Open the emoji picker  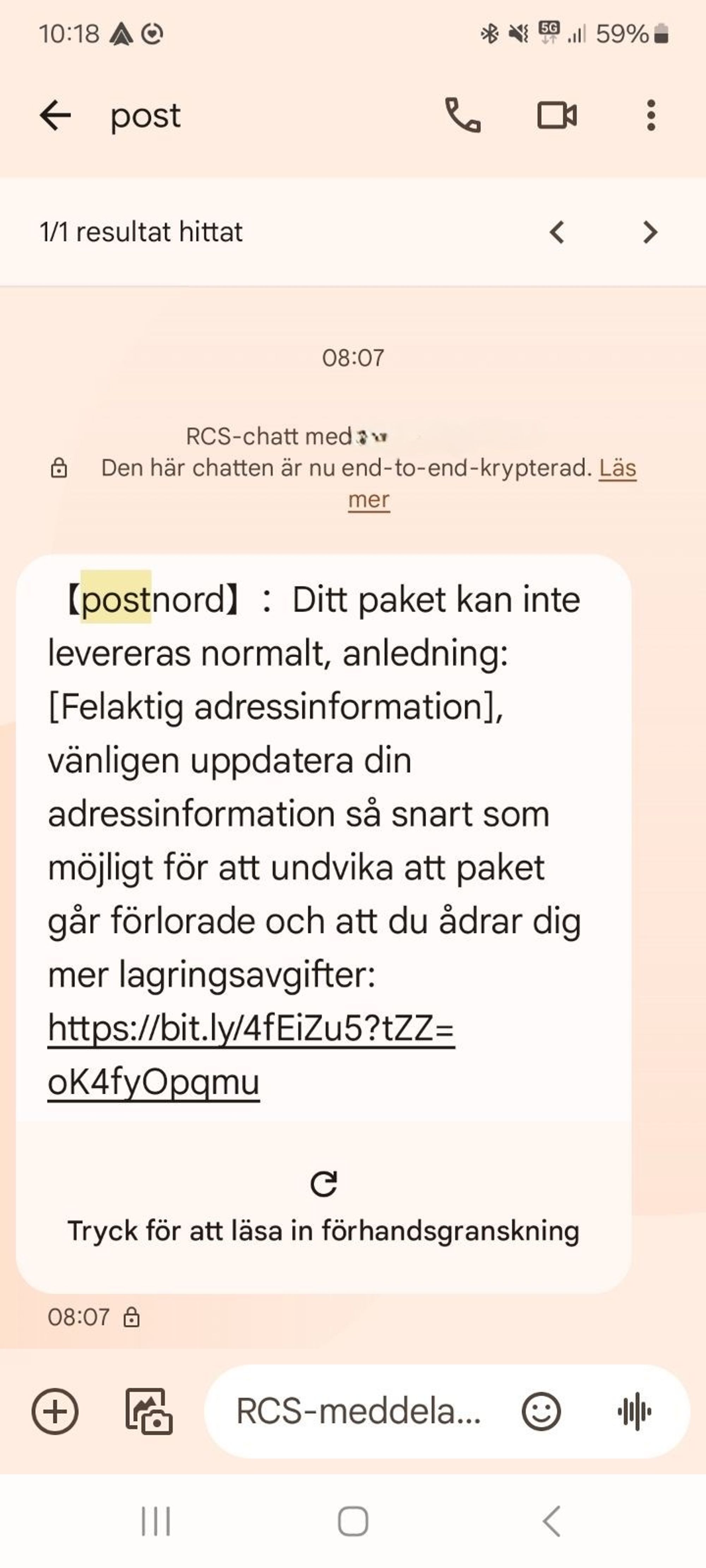(541, 1411)
